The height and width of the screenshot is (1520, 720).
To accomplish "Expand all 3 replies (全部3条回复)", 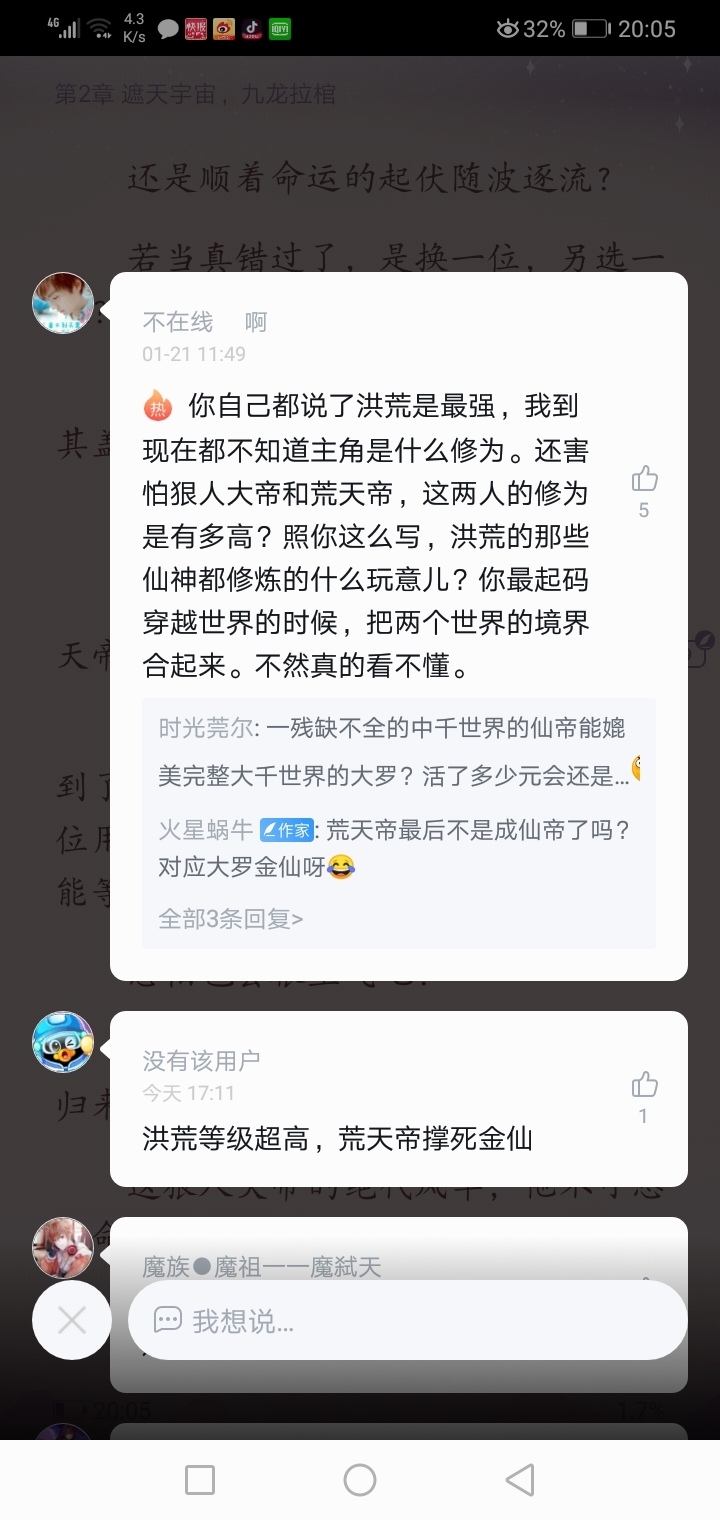I will (x=231, y=918).
